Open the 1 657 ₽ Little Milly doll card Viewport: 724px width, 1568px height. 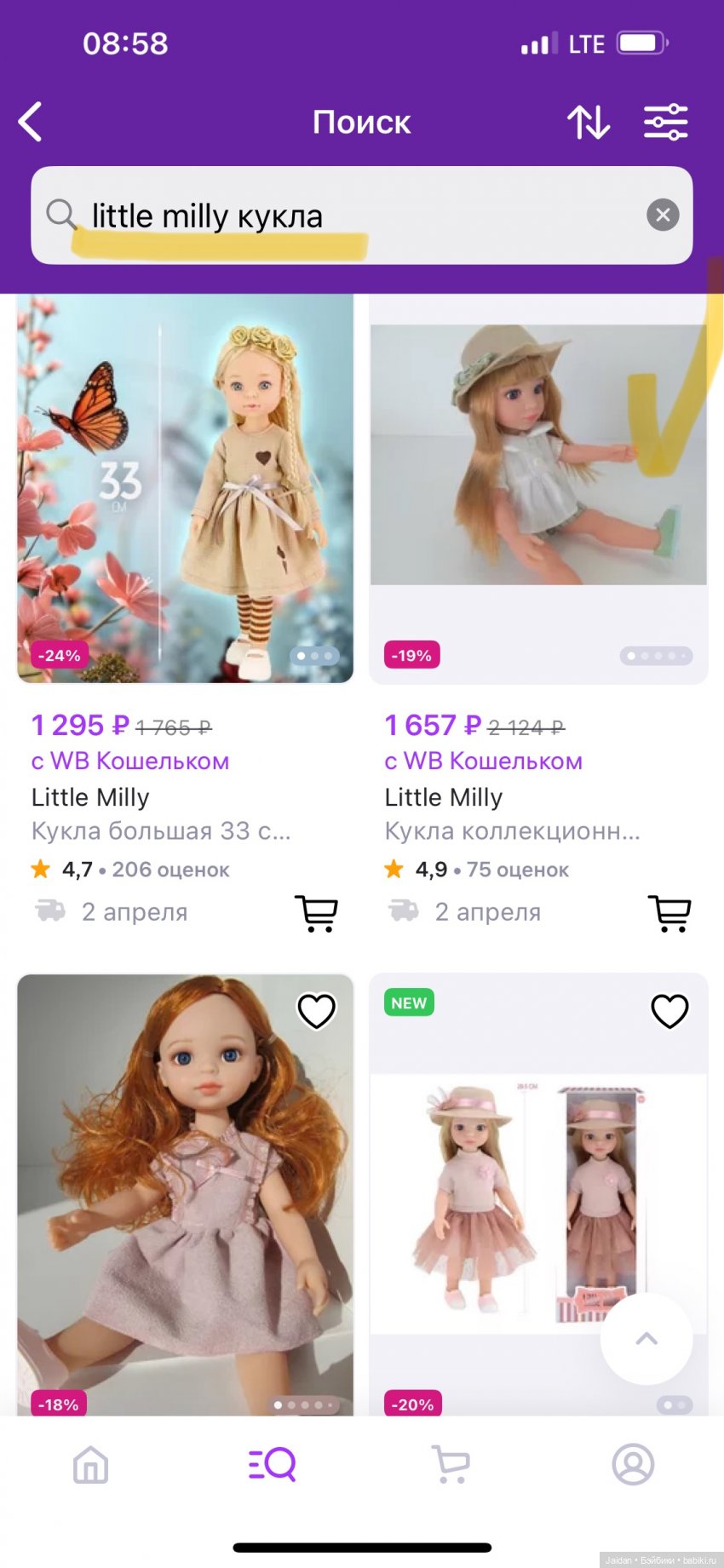537,489
